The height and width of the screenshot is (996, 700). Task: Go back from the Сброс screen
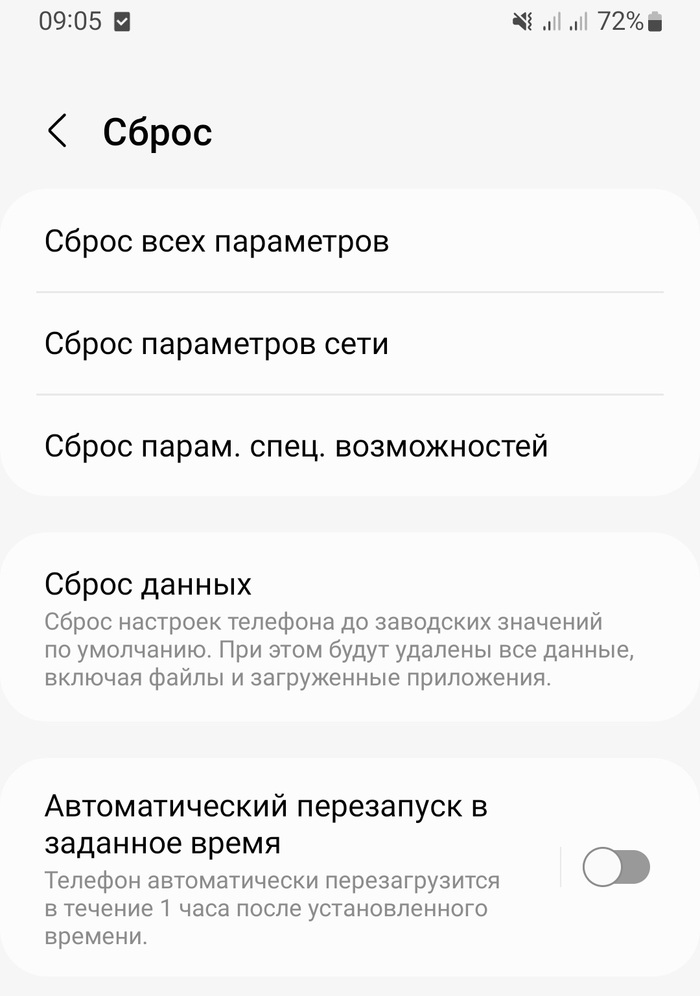click(x=58, y=131)
